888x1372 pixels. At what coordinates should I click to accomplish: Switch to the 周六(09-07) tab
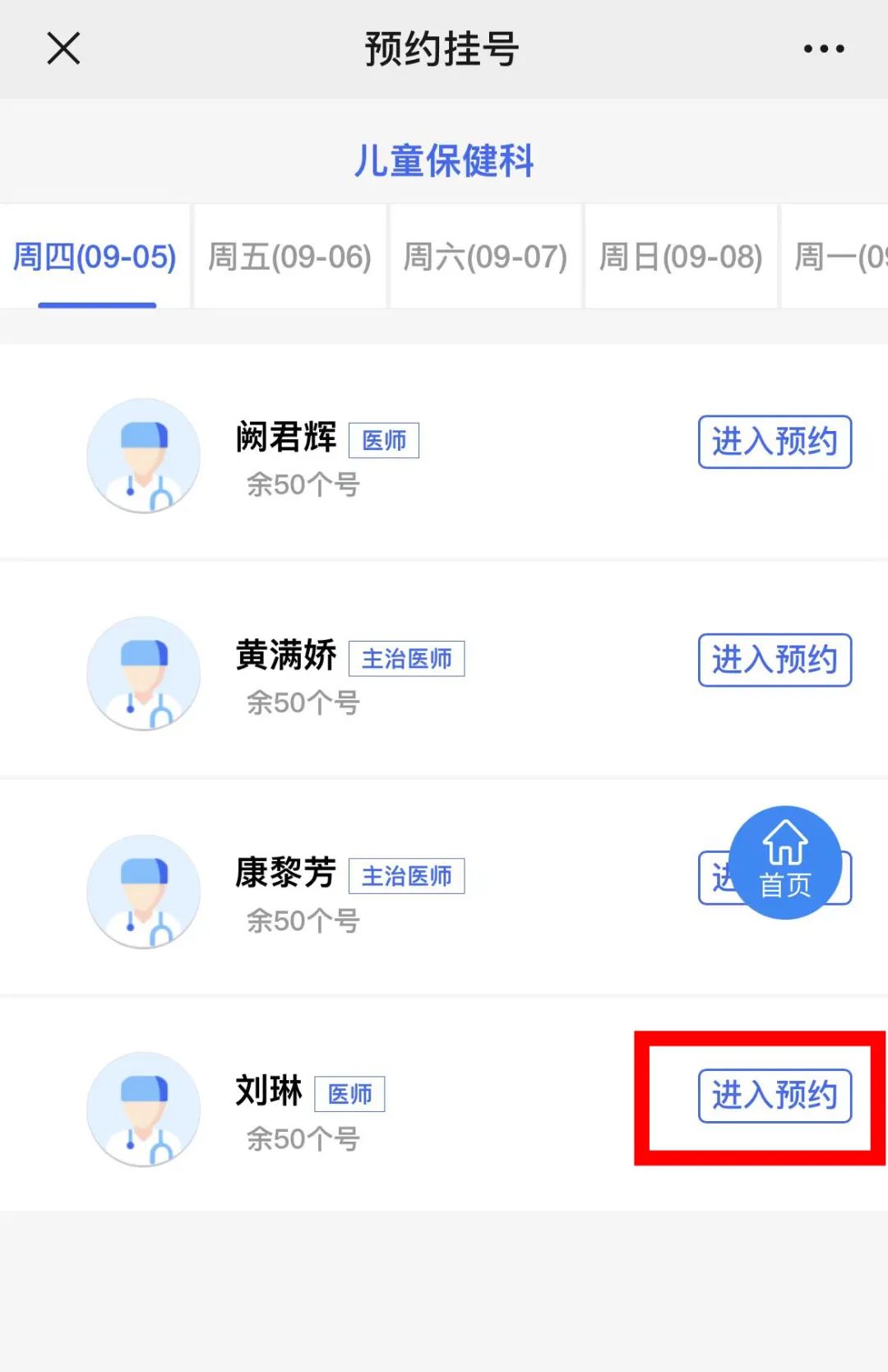[485, 257]
